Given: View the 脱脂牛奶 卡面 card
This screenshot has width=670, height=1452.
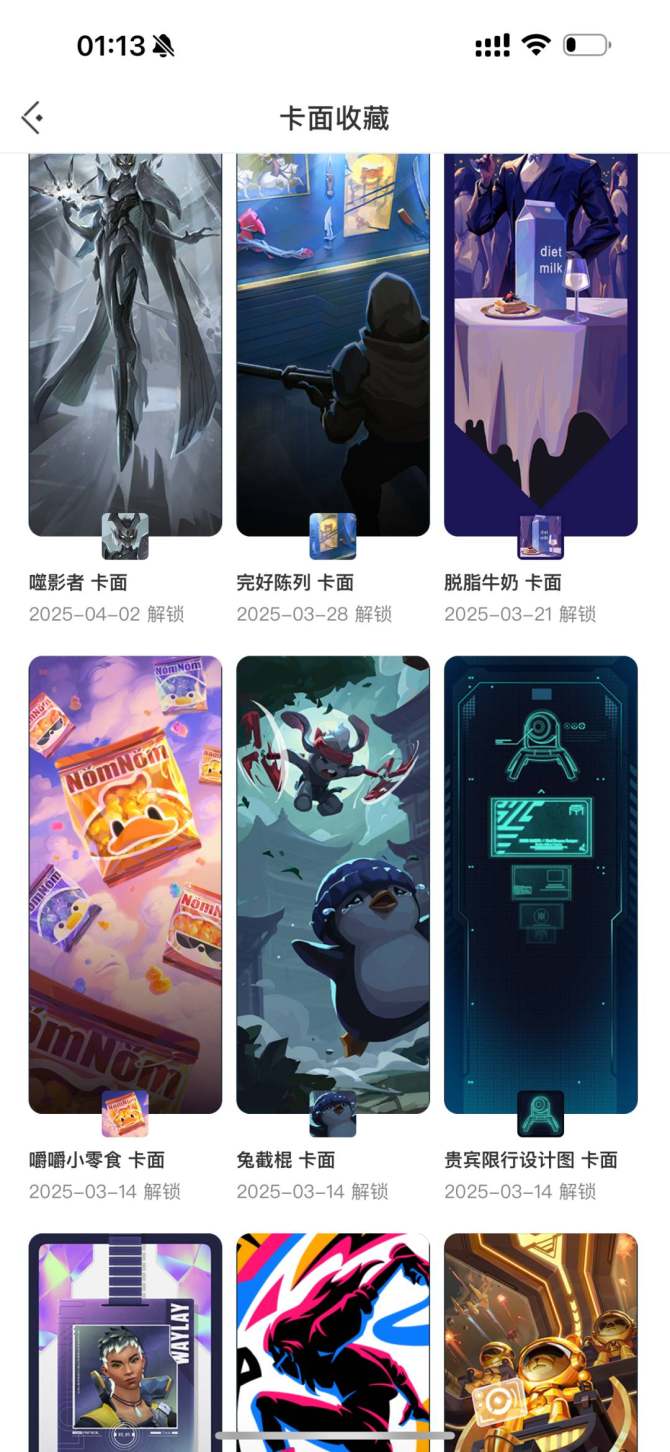Looking at the screenshot, I should tap(541, 345).
